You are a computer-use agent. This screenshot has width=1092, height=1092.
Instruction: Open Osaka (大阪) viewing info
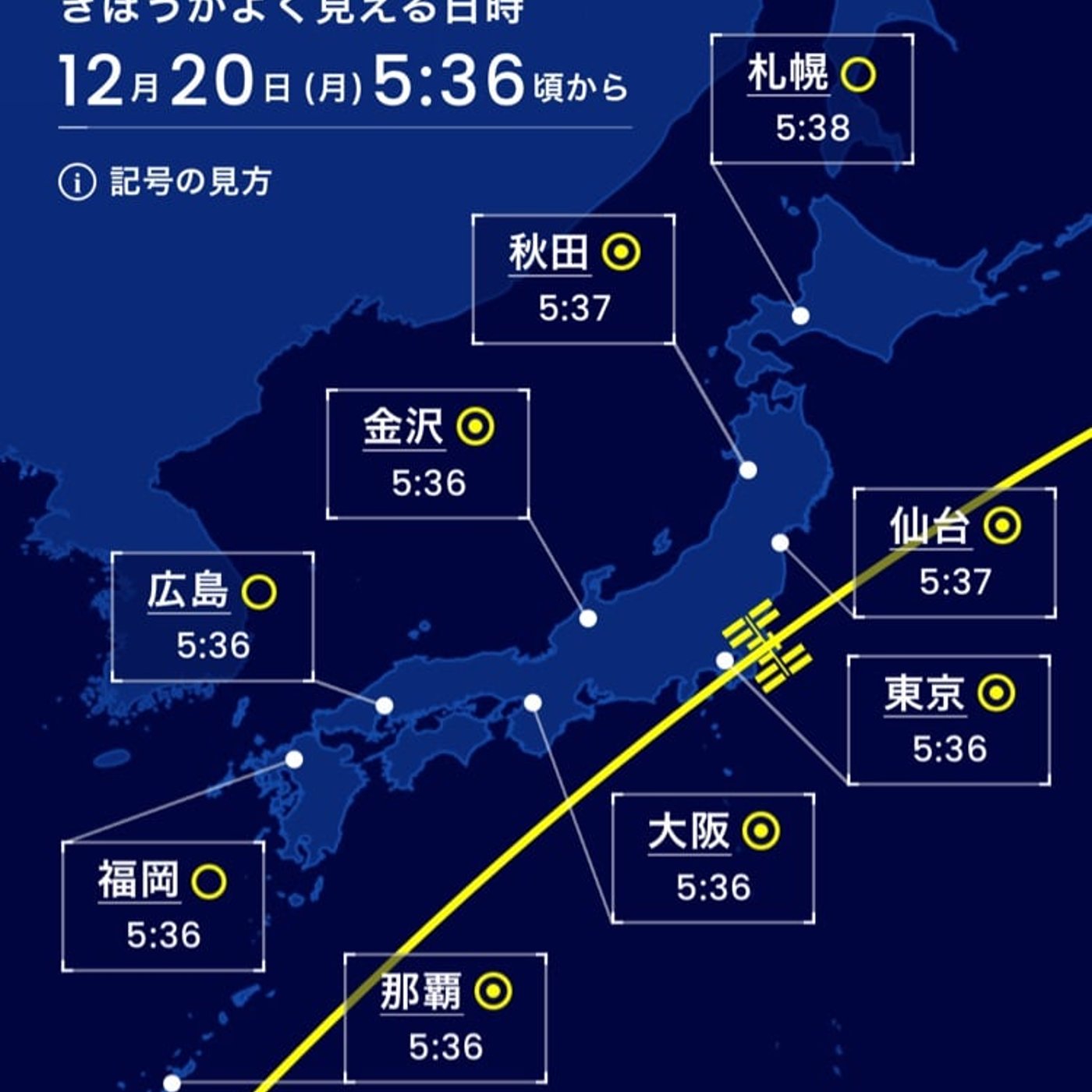tap(713, 858)
